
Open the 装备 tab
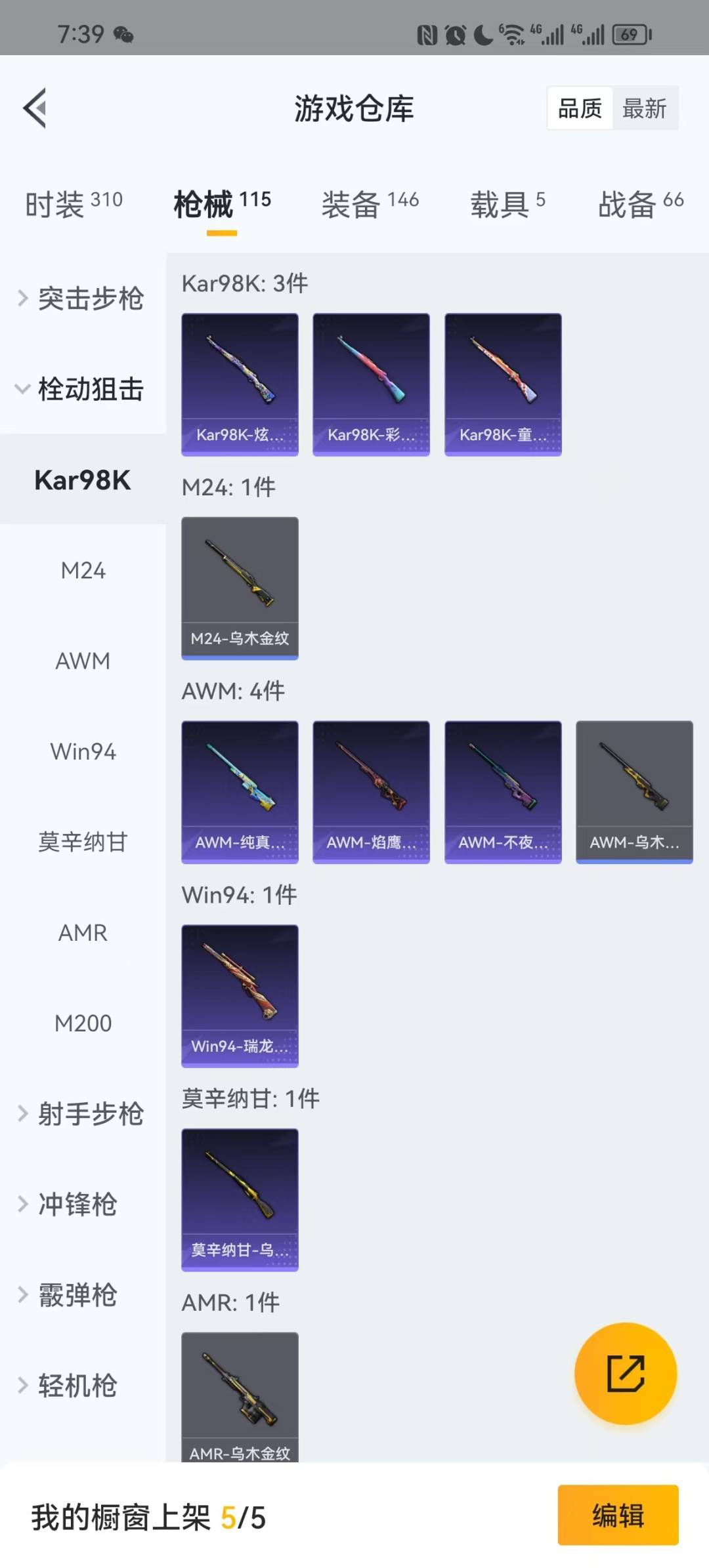click(x=370, y=204)
